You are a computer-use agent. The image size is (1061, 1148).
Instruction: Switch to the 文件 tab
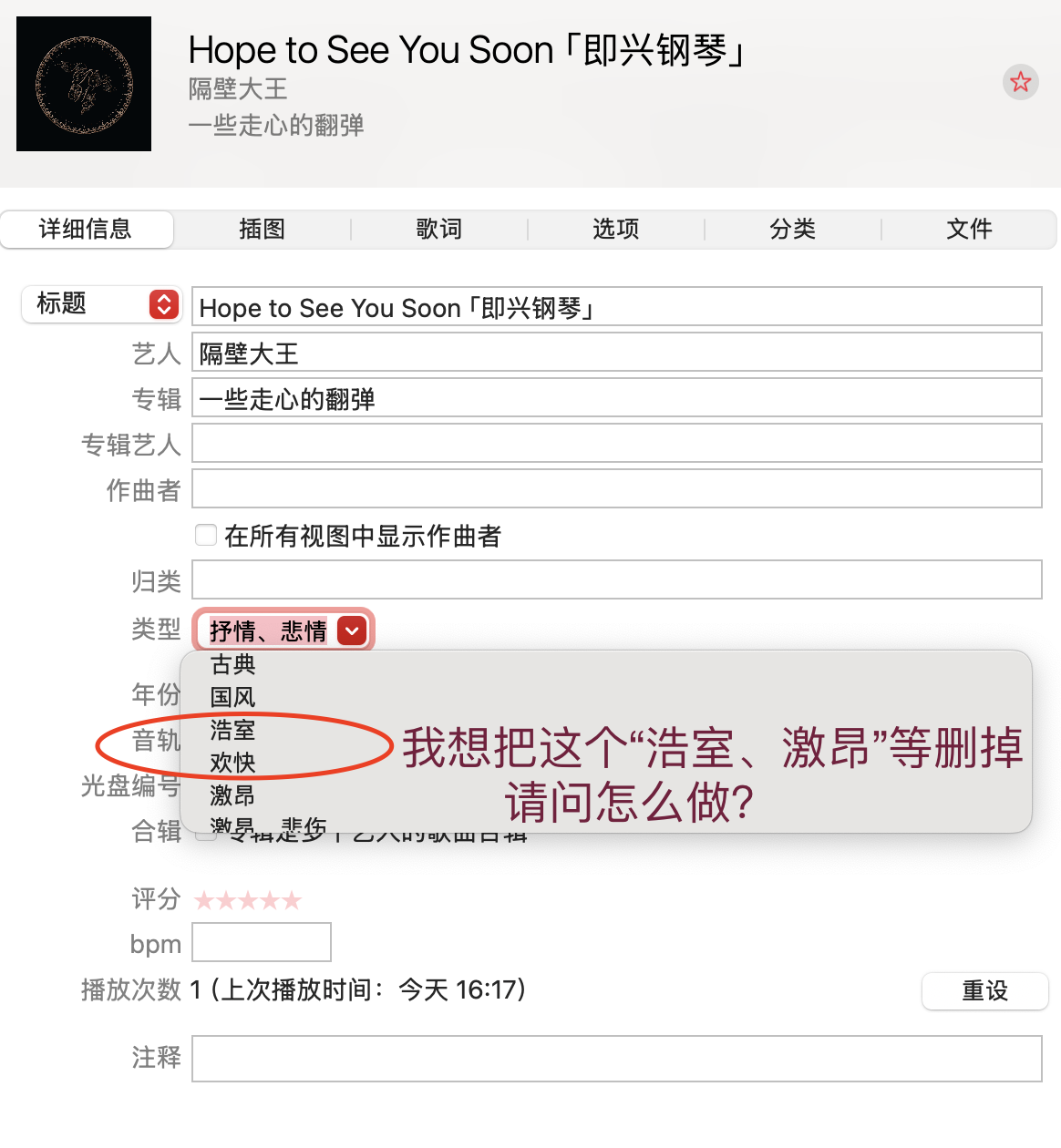[969, 229]
